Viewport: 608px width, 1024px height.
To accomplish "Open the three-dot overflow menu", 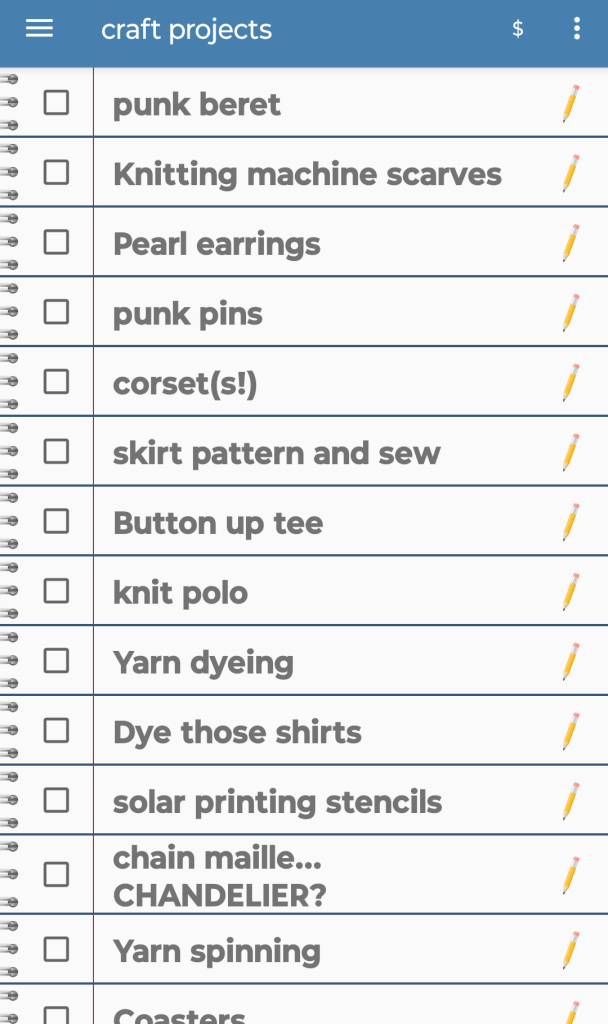I will (x=577, y=29).
